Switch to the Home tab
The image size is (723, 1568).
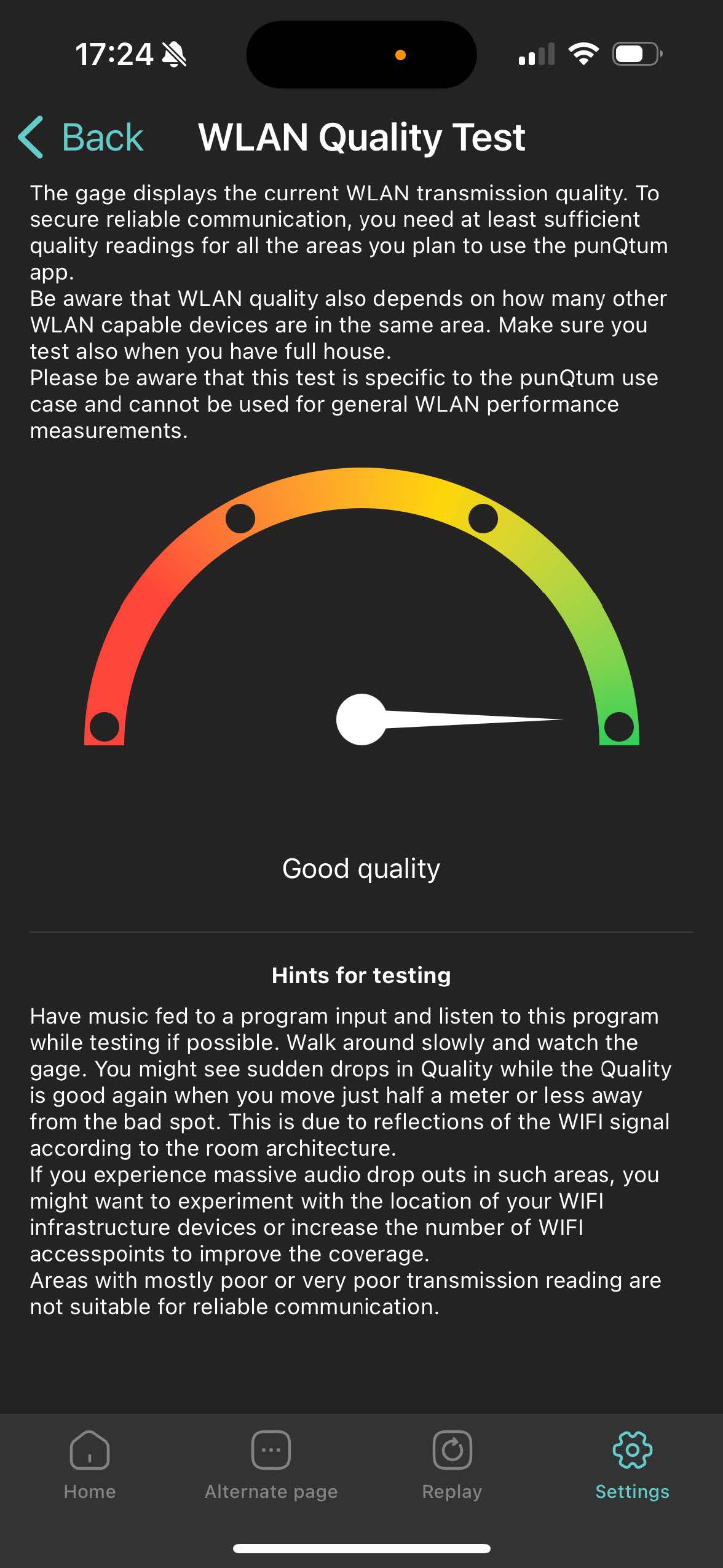point(90,1465)
